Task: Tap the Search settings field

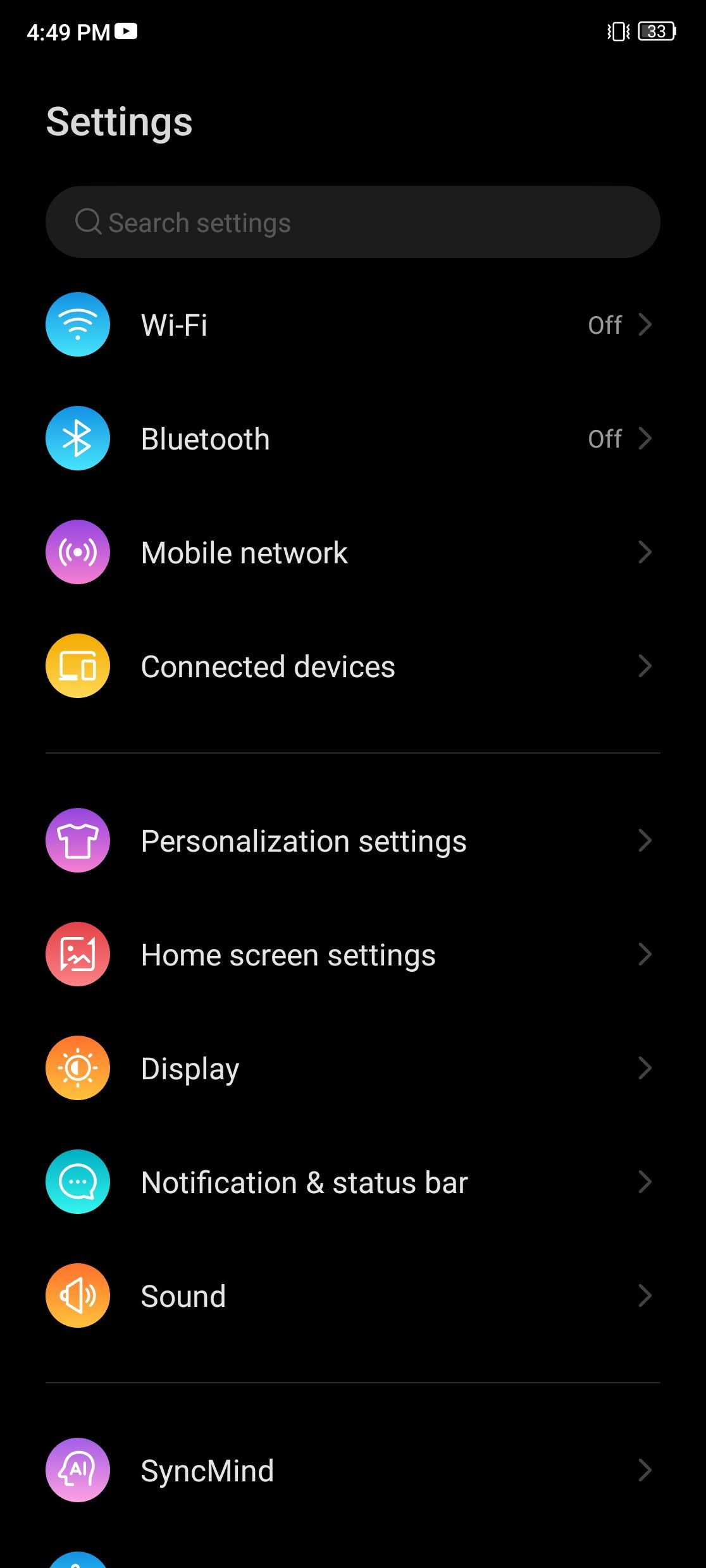Action: [x=352, y=222]
